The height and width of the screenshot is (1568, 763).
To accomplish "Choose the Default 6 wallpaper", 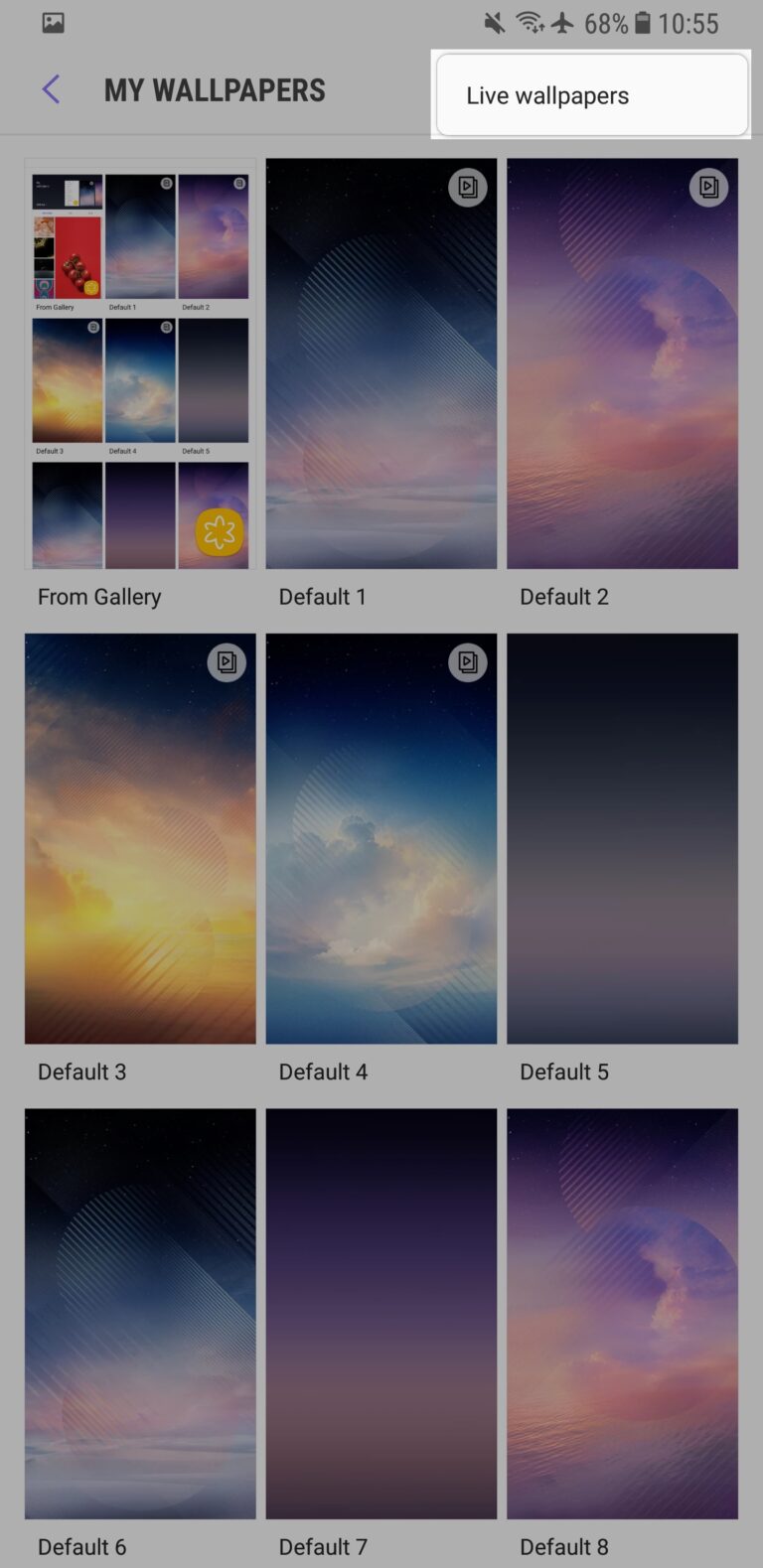I will tap(140, 1313).
